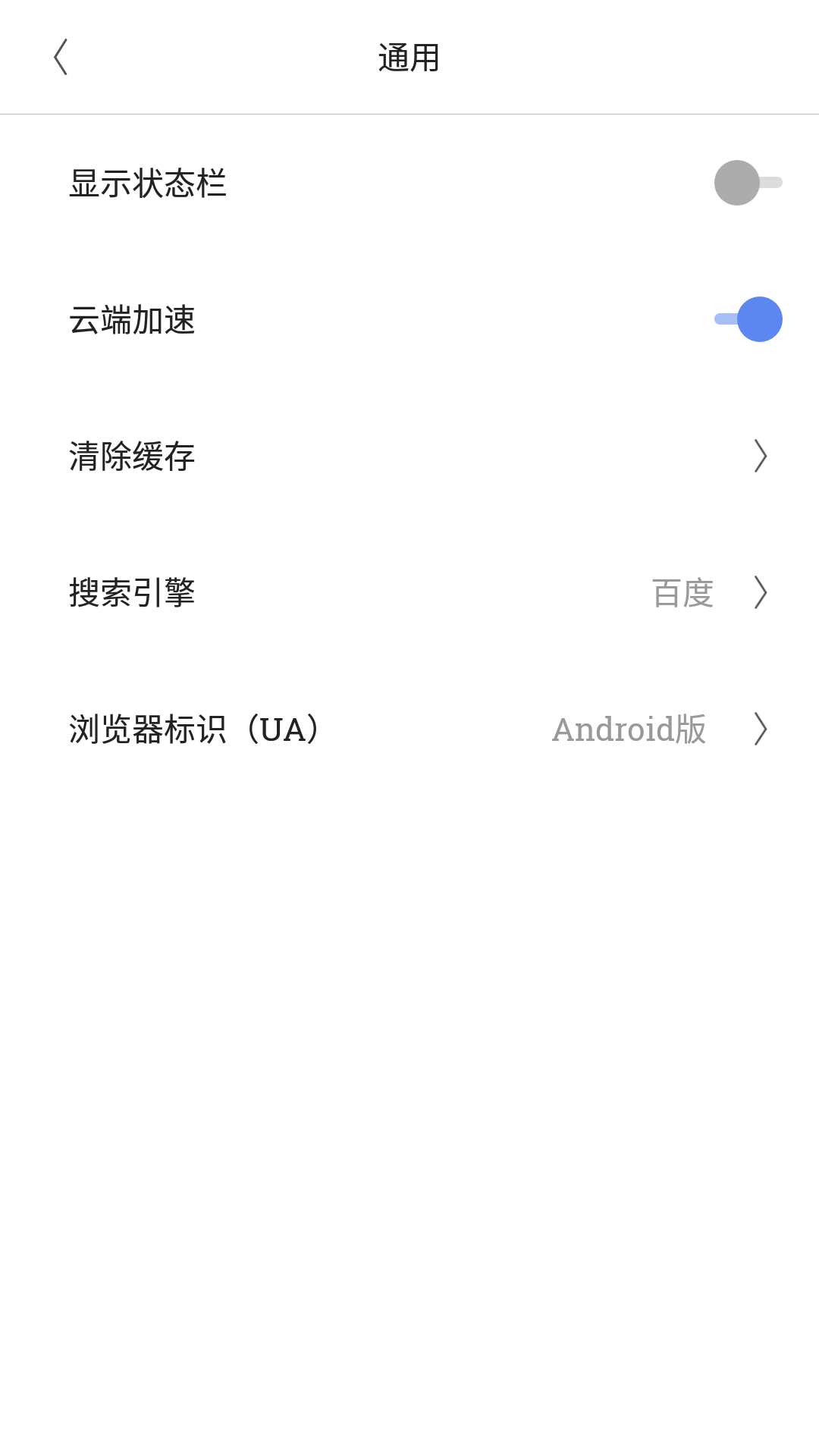Change the 搜索引擎 setting
The image size is (819, 1456).
point(409,592)
